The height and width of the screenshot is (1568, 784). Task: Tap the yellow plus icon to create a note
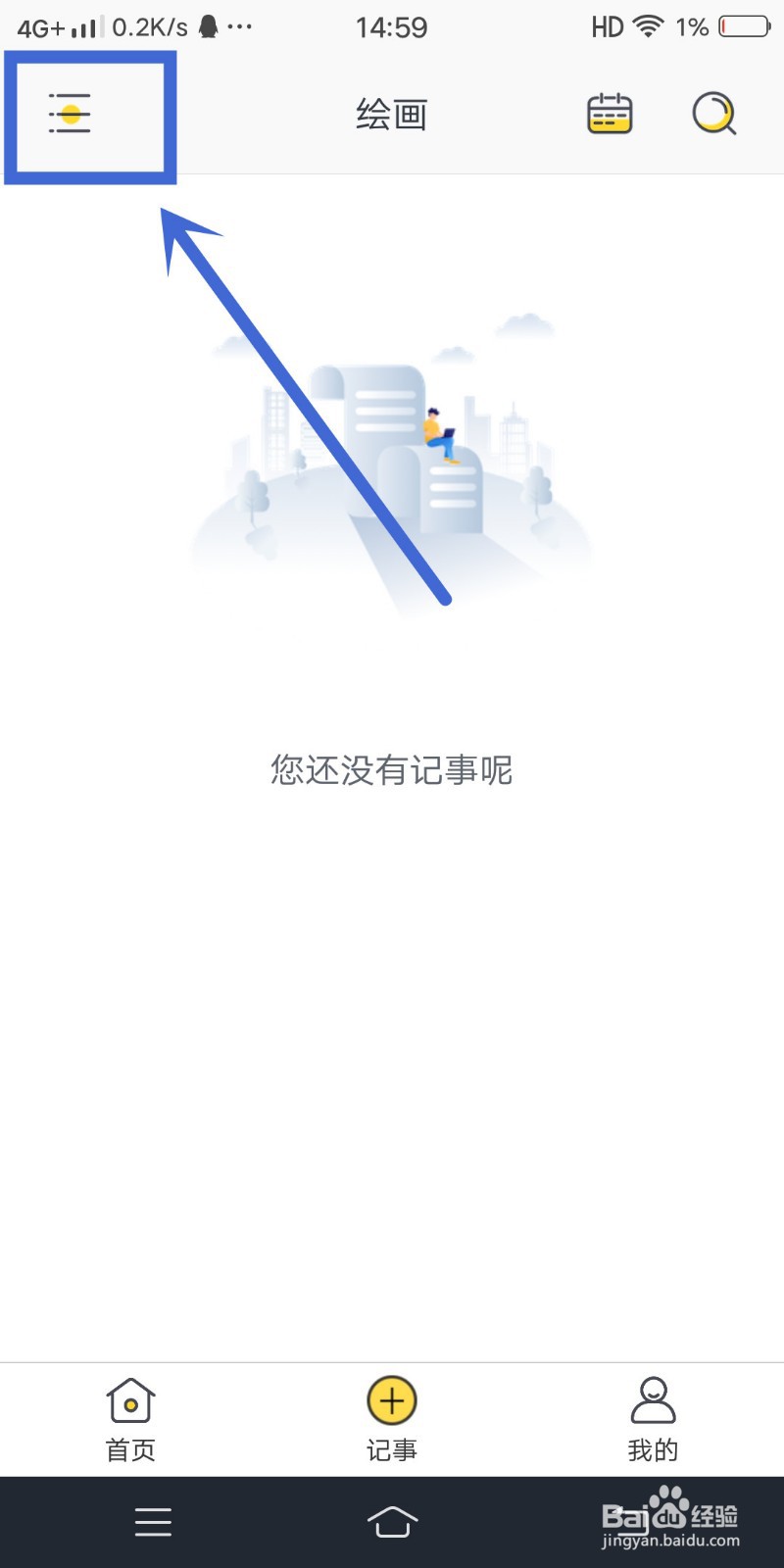coord(391,1399)
